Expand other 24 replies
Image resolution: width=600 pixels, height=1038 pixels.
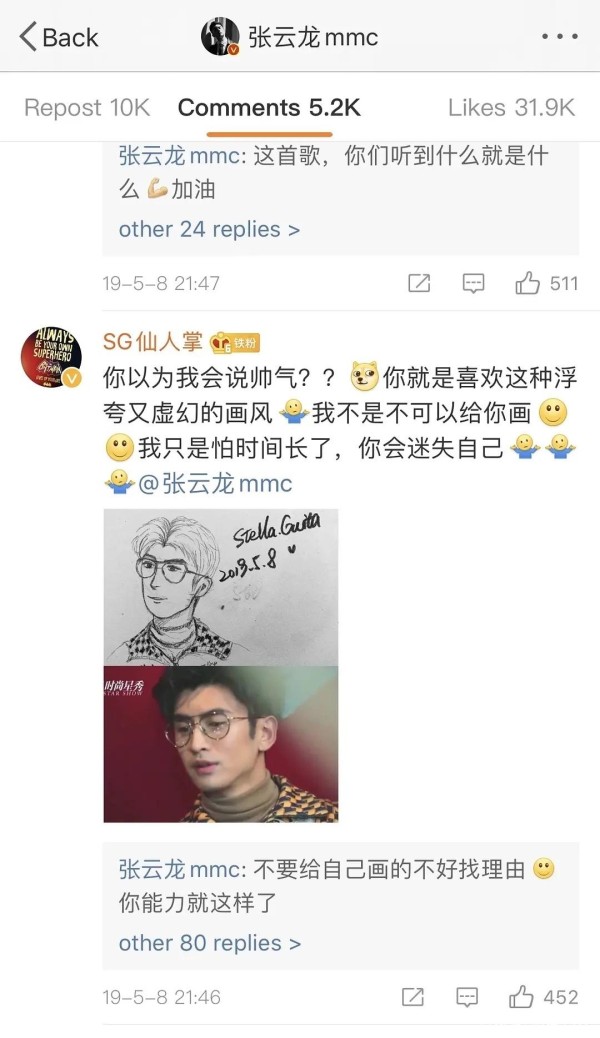209,229
